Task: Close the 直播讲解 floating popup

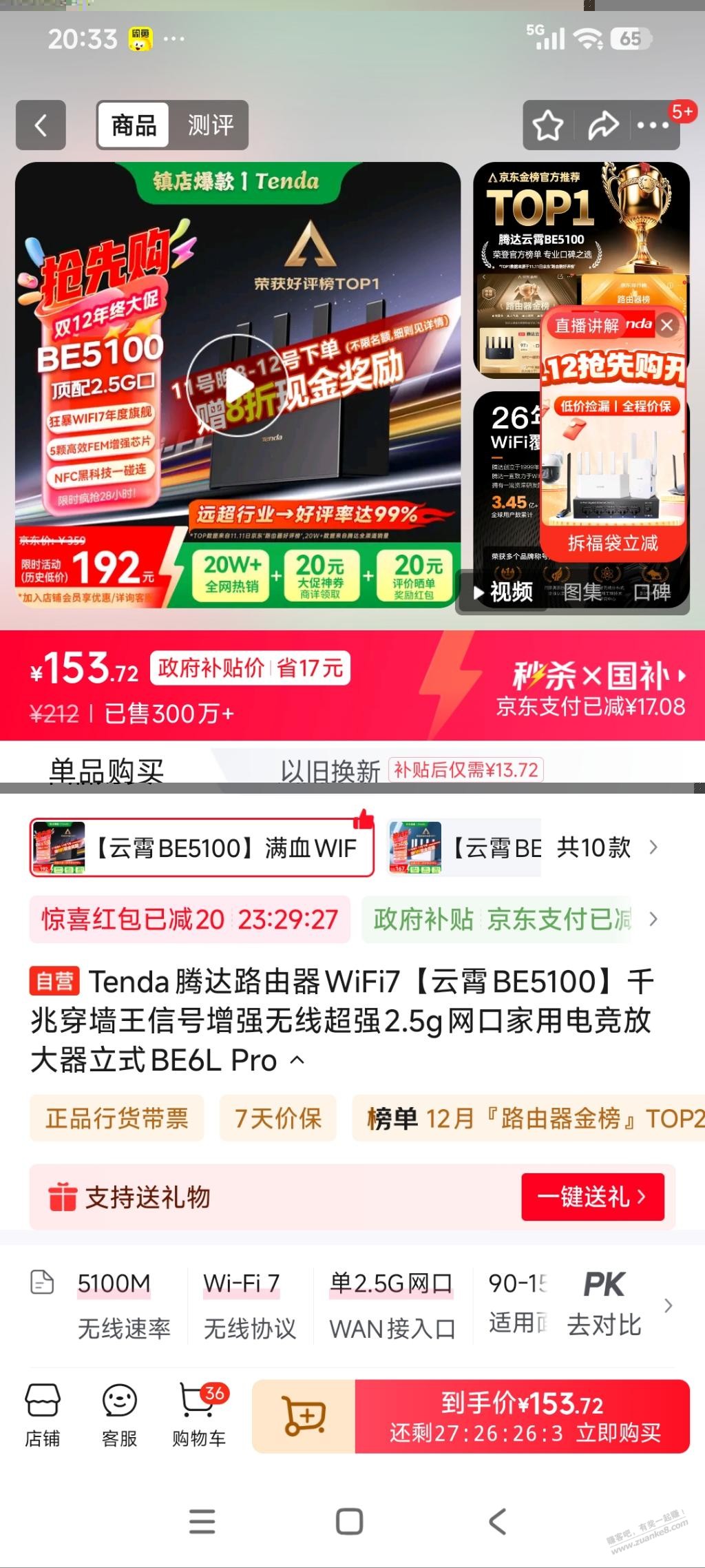Action: (666, 325)
